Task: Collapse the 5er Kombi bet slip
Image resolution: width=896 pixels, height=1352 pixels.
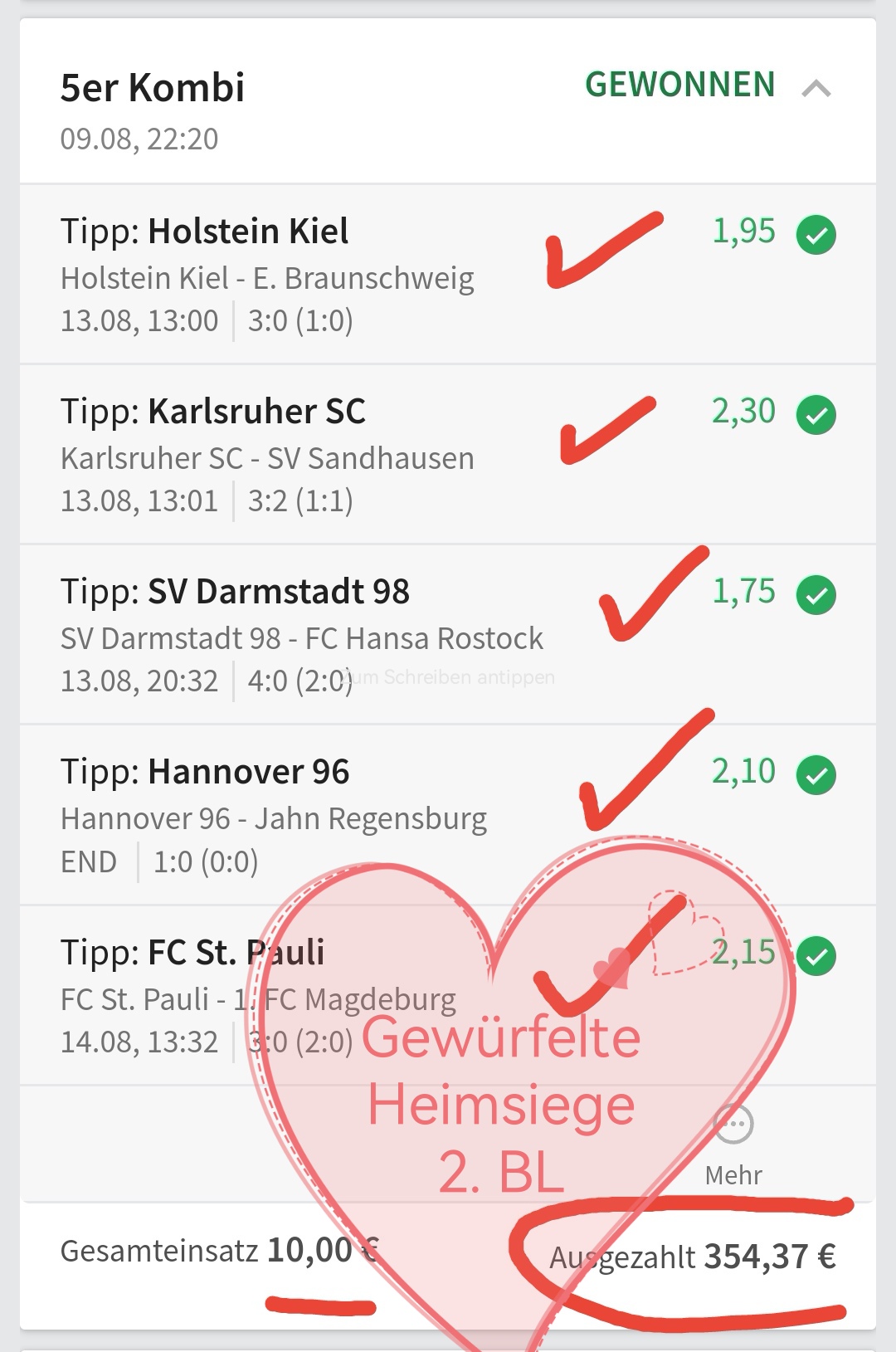Action: click(816, 88)
